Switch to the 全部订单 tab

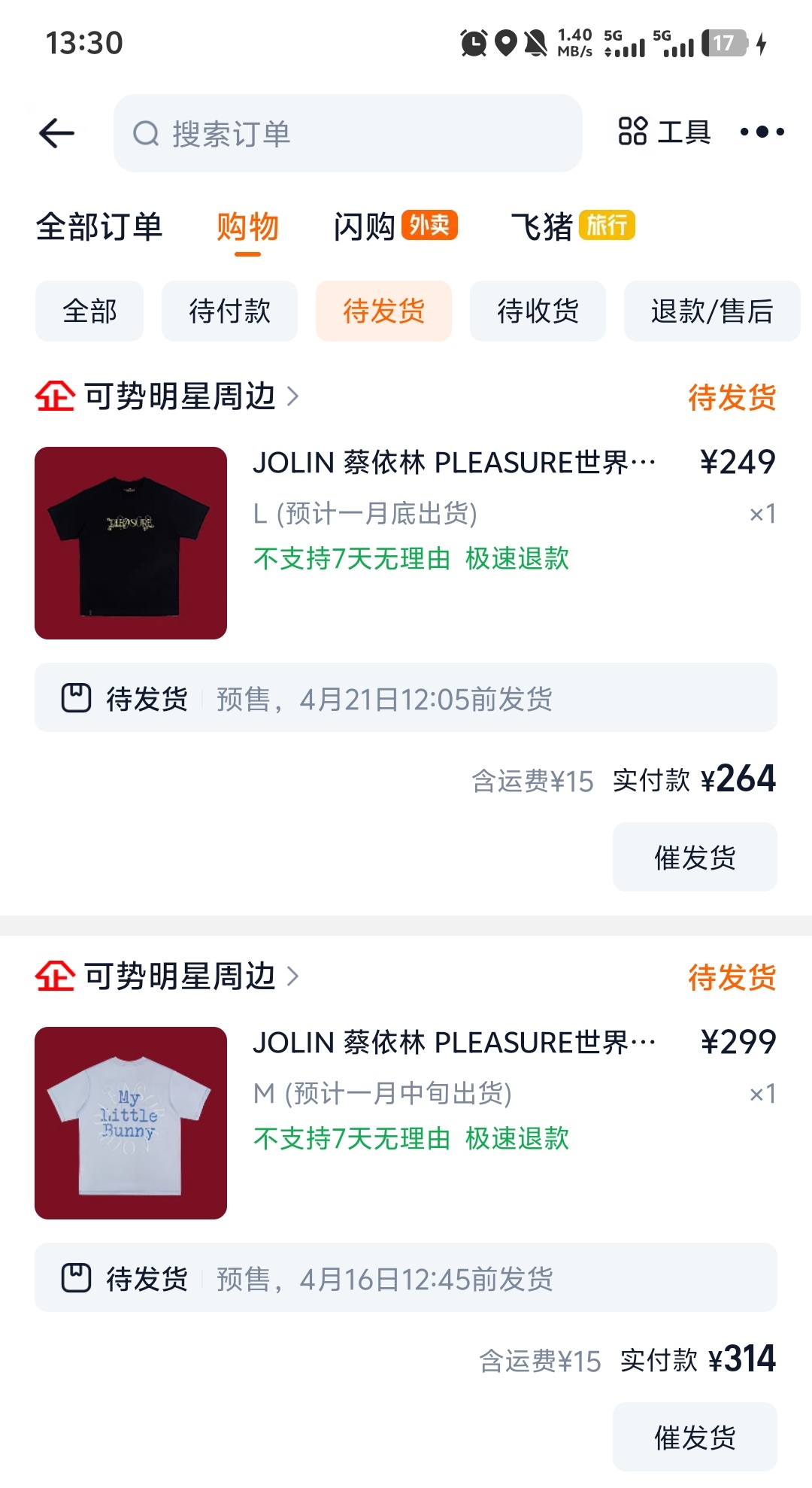(x=99, y=227)
